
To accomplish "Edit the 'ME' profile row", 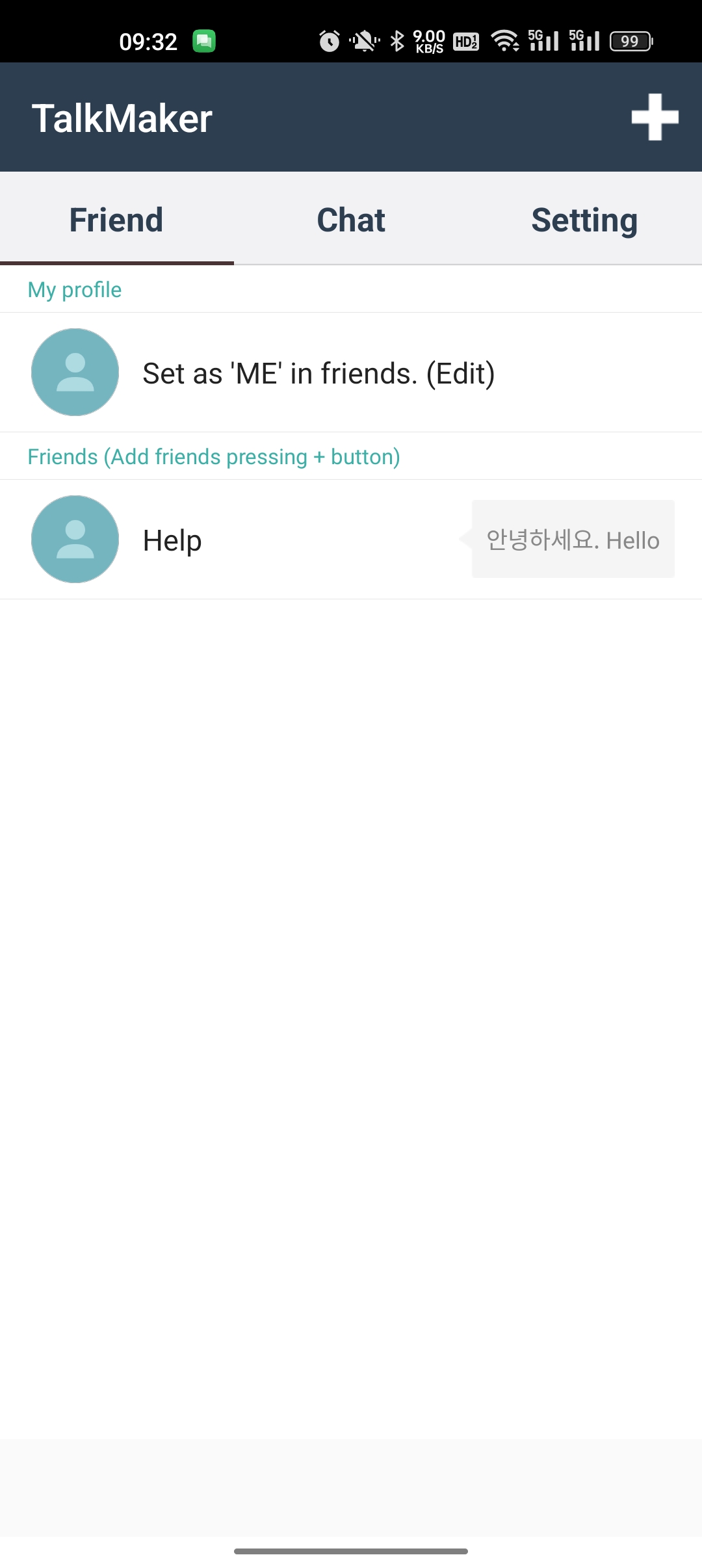I will [318, 373].
